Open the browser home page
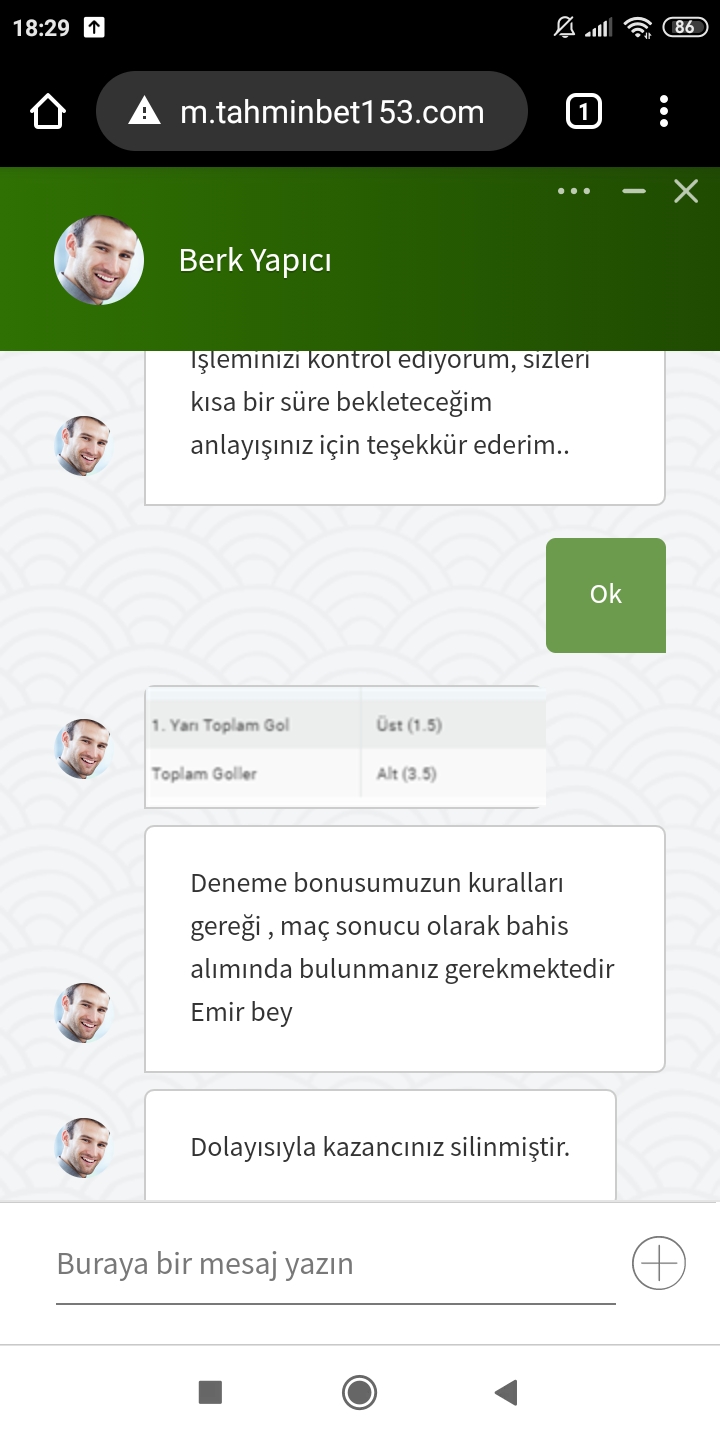This screenshot has width=720, height=1440. tap(48, 111)
